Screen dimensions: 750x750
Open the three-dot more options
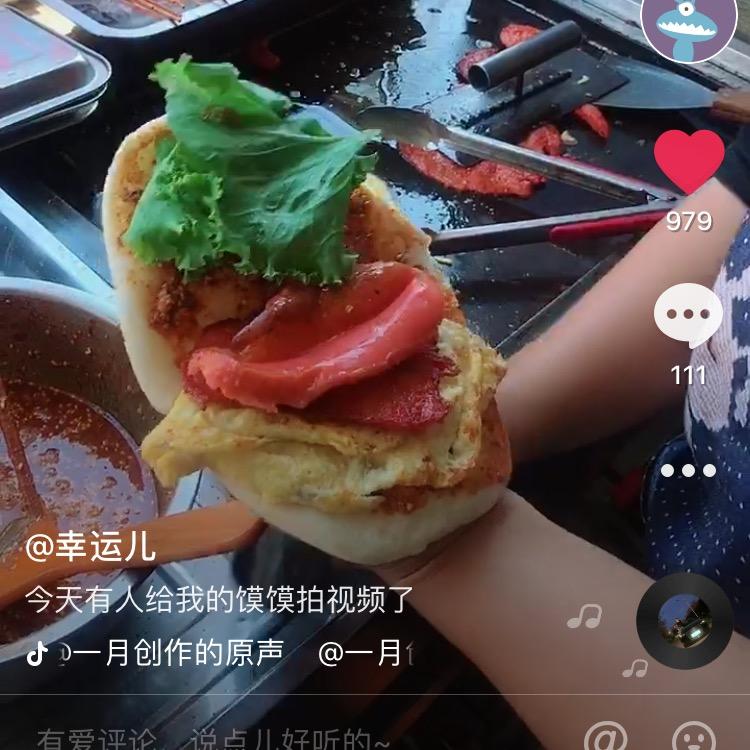coord(688,471)
